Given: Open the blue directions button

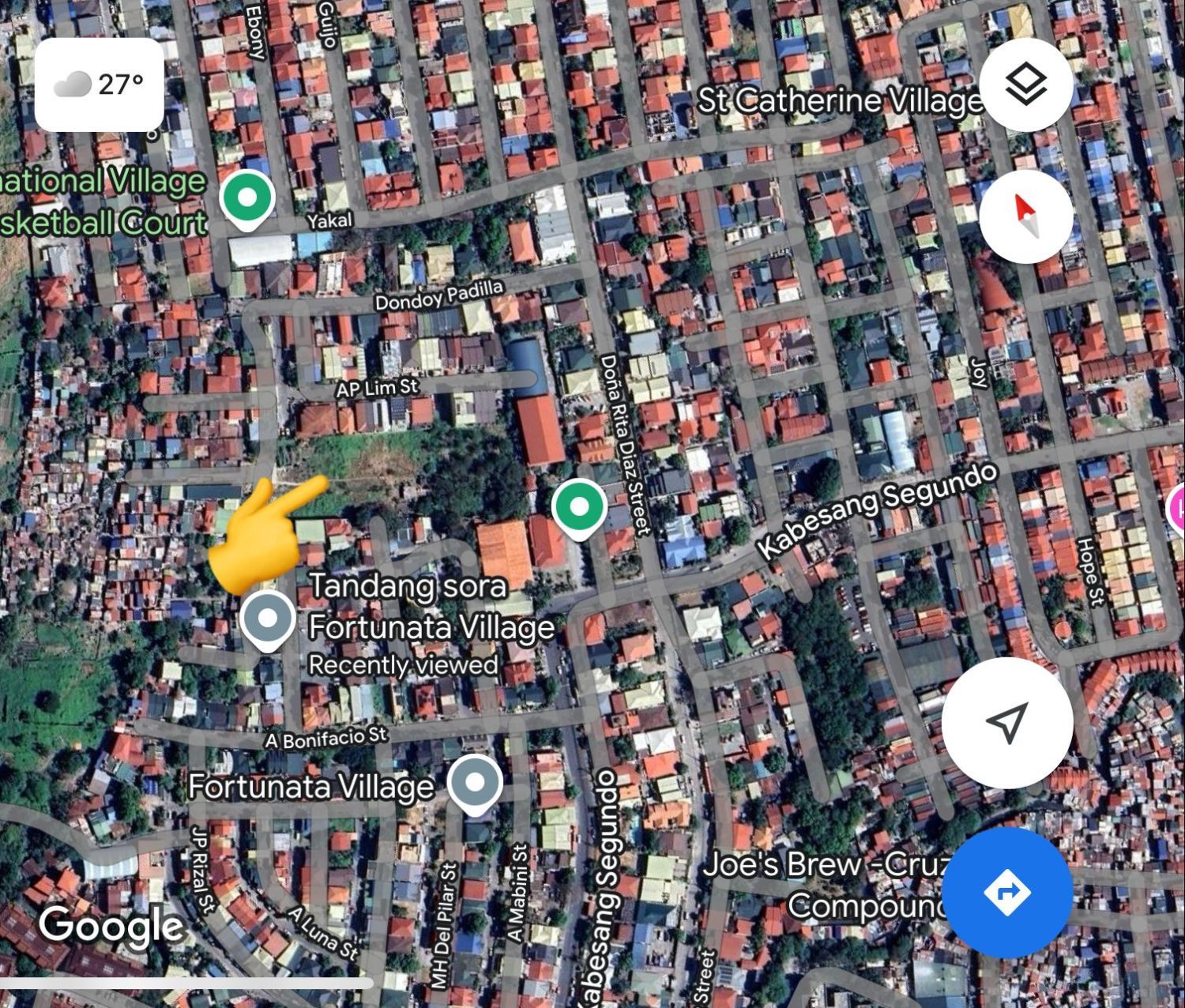Looking at the screenshot, I should [x=1006, y=893].
